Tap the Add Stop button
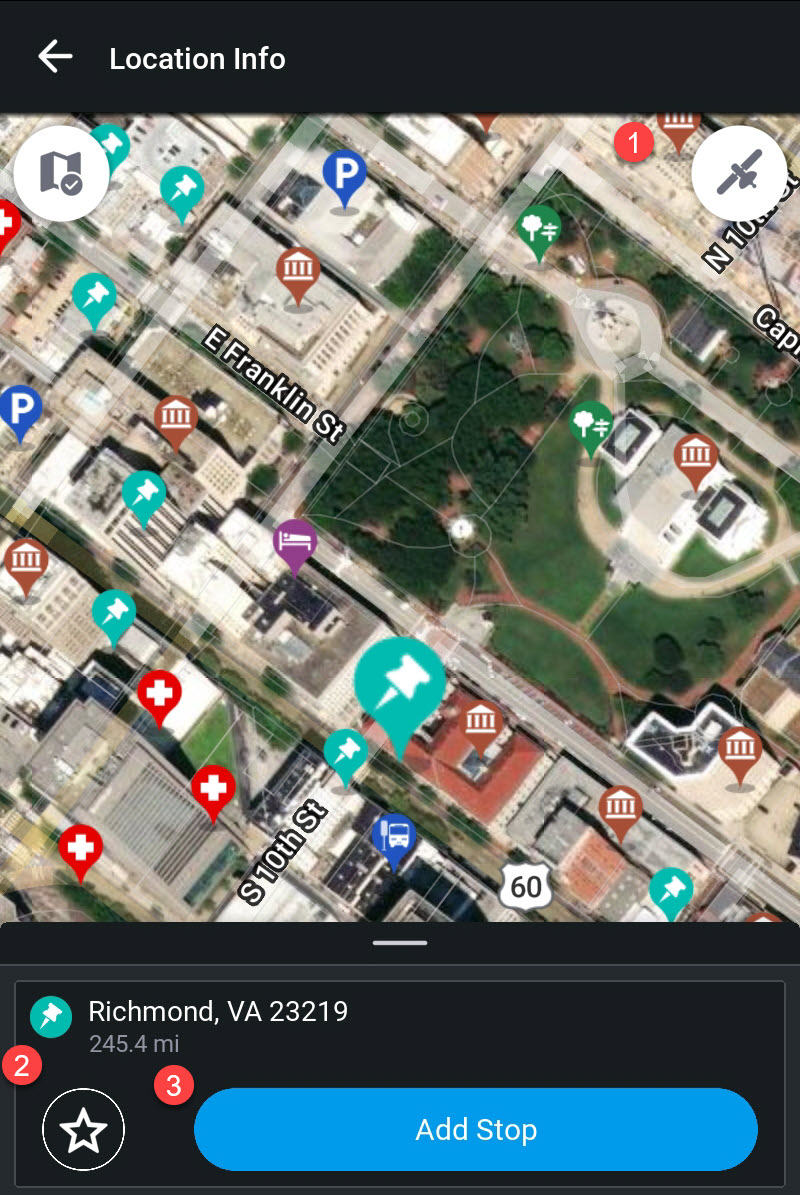Screen dimensions: 800x1195 tap(476, 1130)
